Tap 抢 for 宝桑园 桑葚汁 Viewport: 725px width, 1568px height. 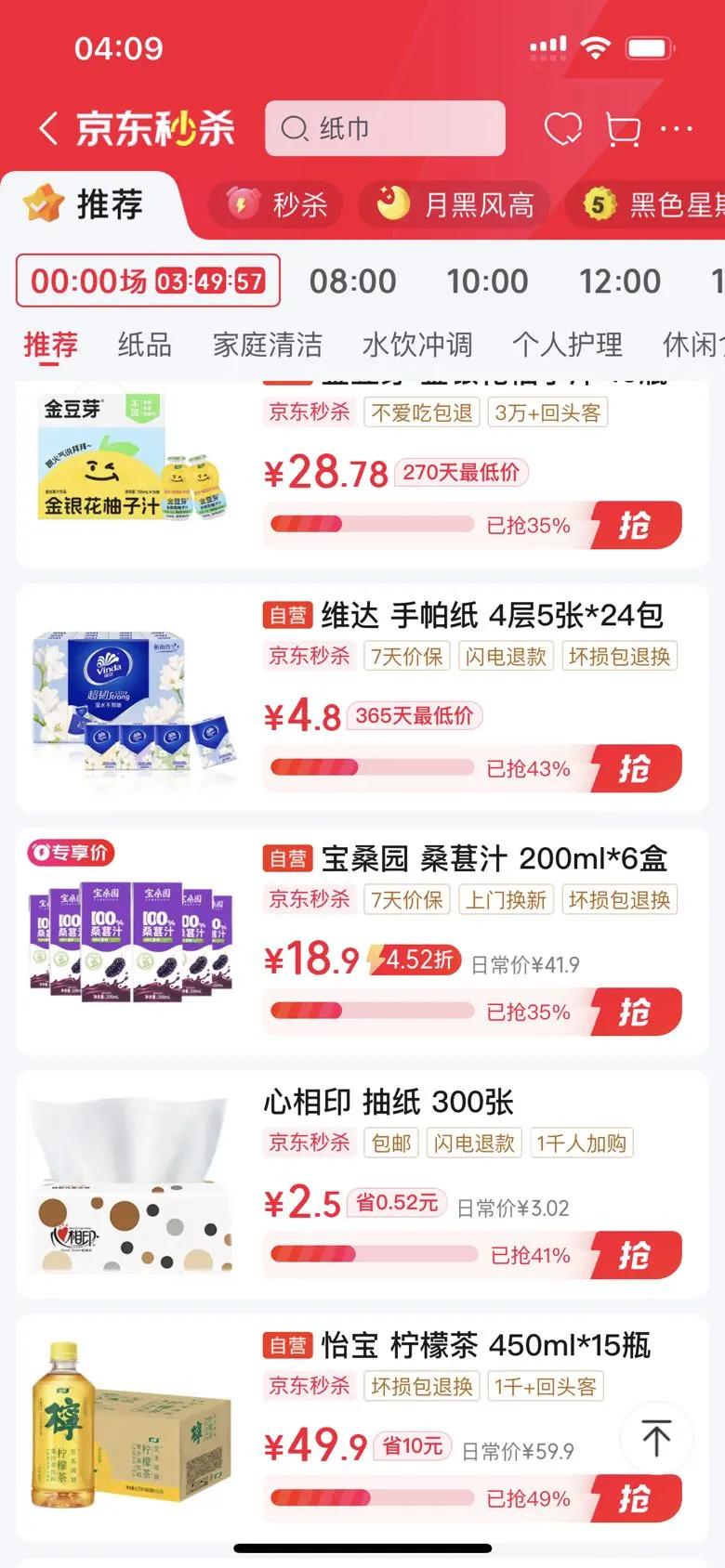[x=636, y=1012]
